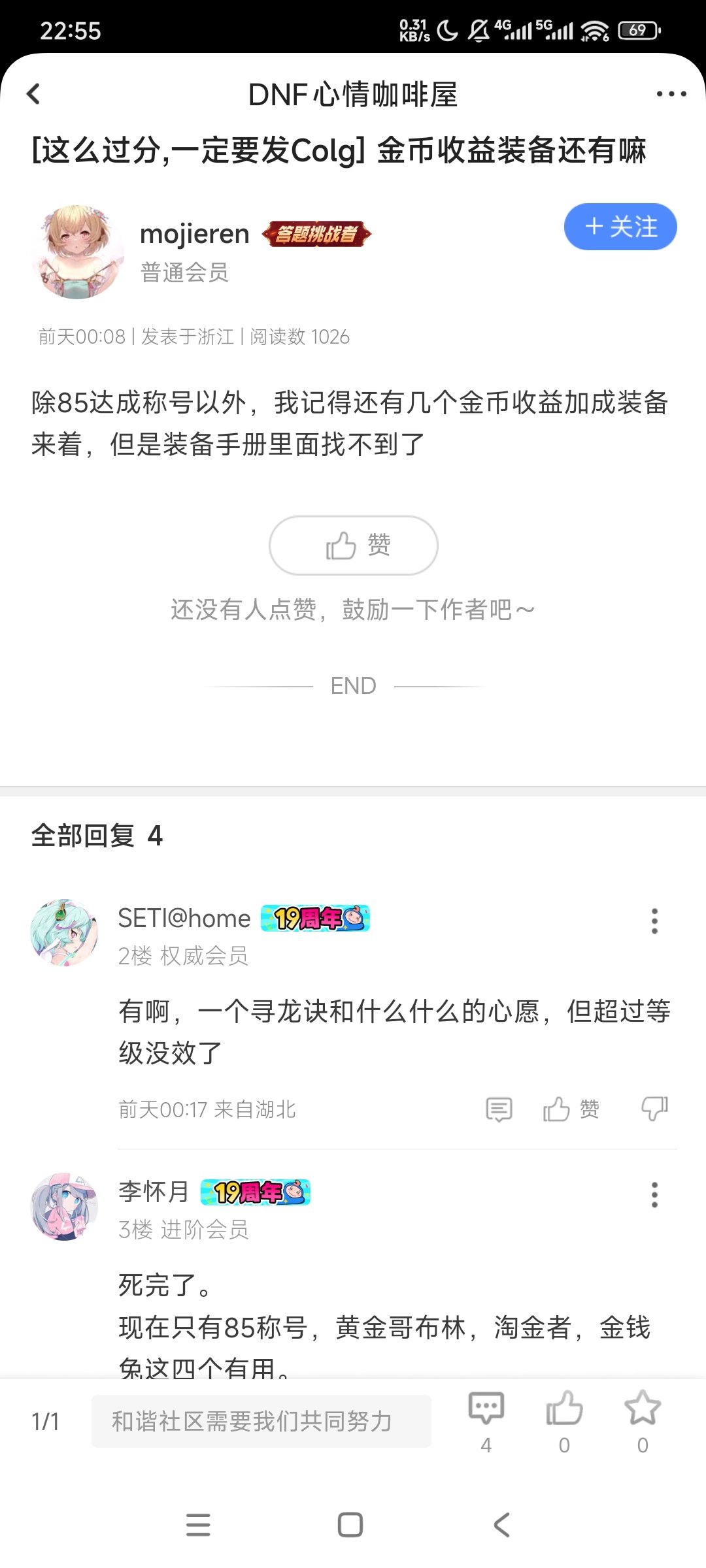This screenshot has width=706, height=1568.
Task: Open options menu for SETI@home's reply
Action: coord(654,921)
